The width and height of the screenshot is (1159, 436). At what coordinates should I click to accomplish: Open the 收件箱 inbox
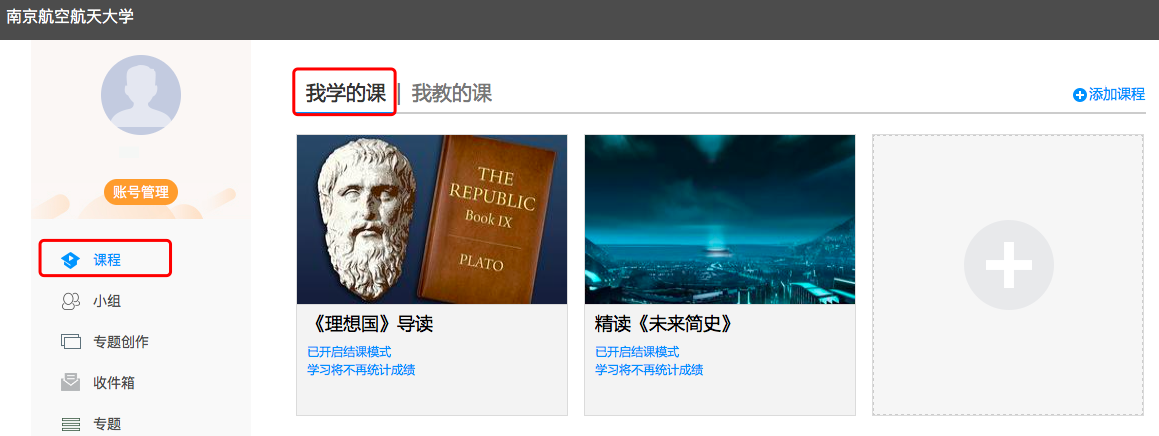[113, 382]
